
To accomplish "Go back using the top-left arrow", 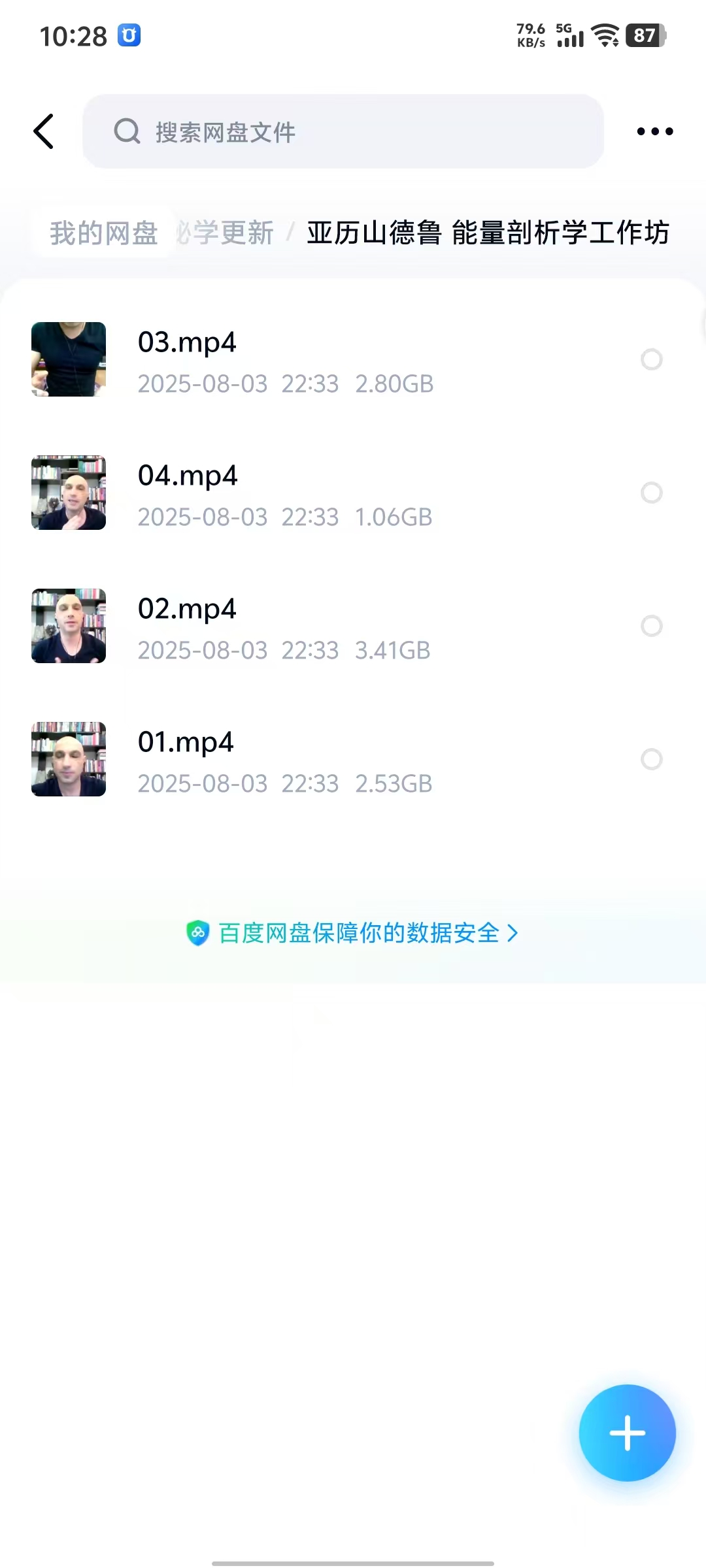I will 44,131.
